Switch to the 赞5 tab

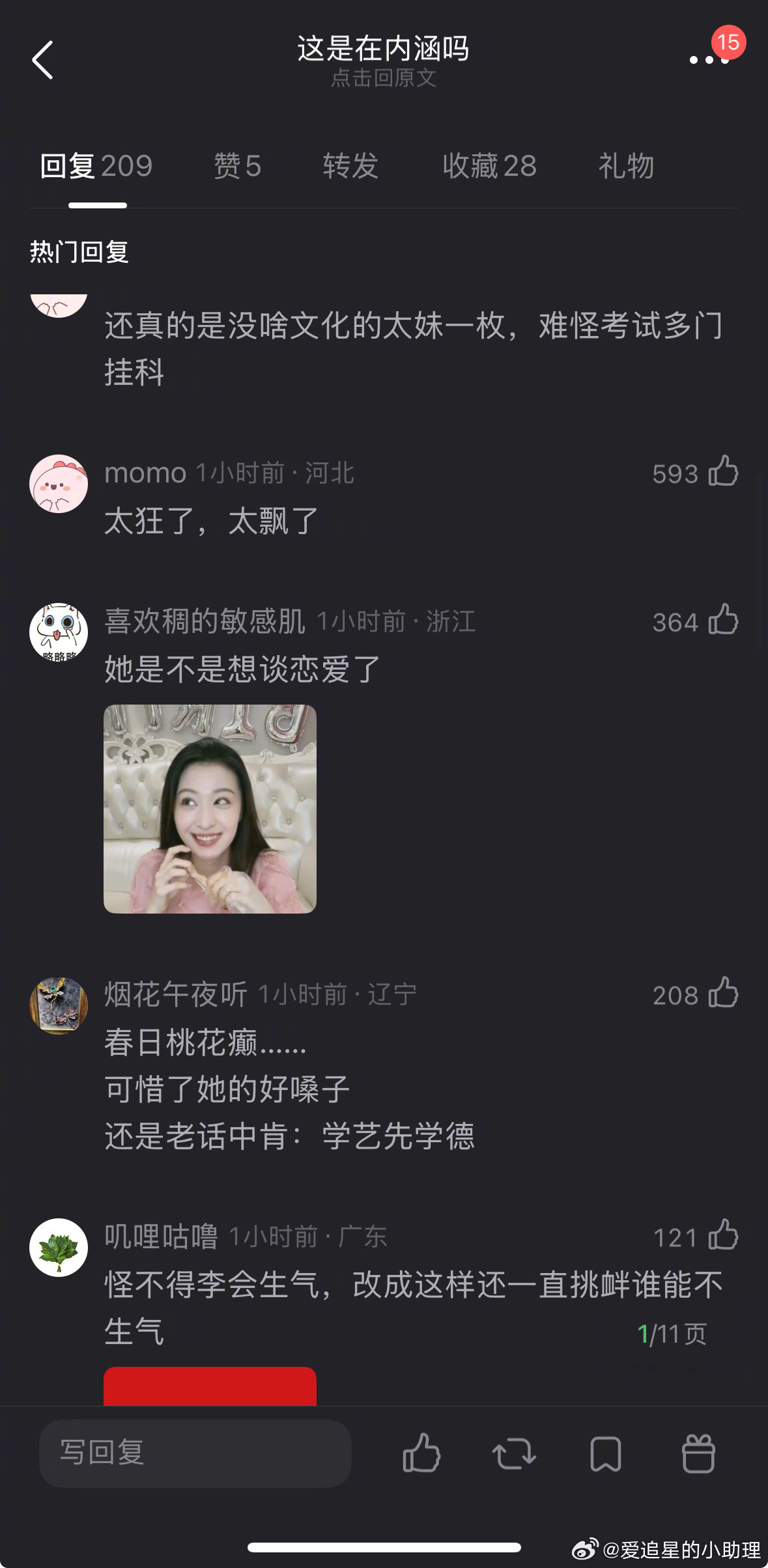(237, 167)
